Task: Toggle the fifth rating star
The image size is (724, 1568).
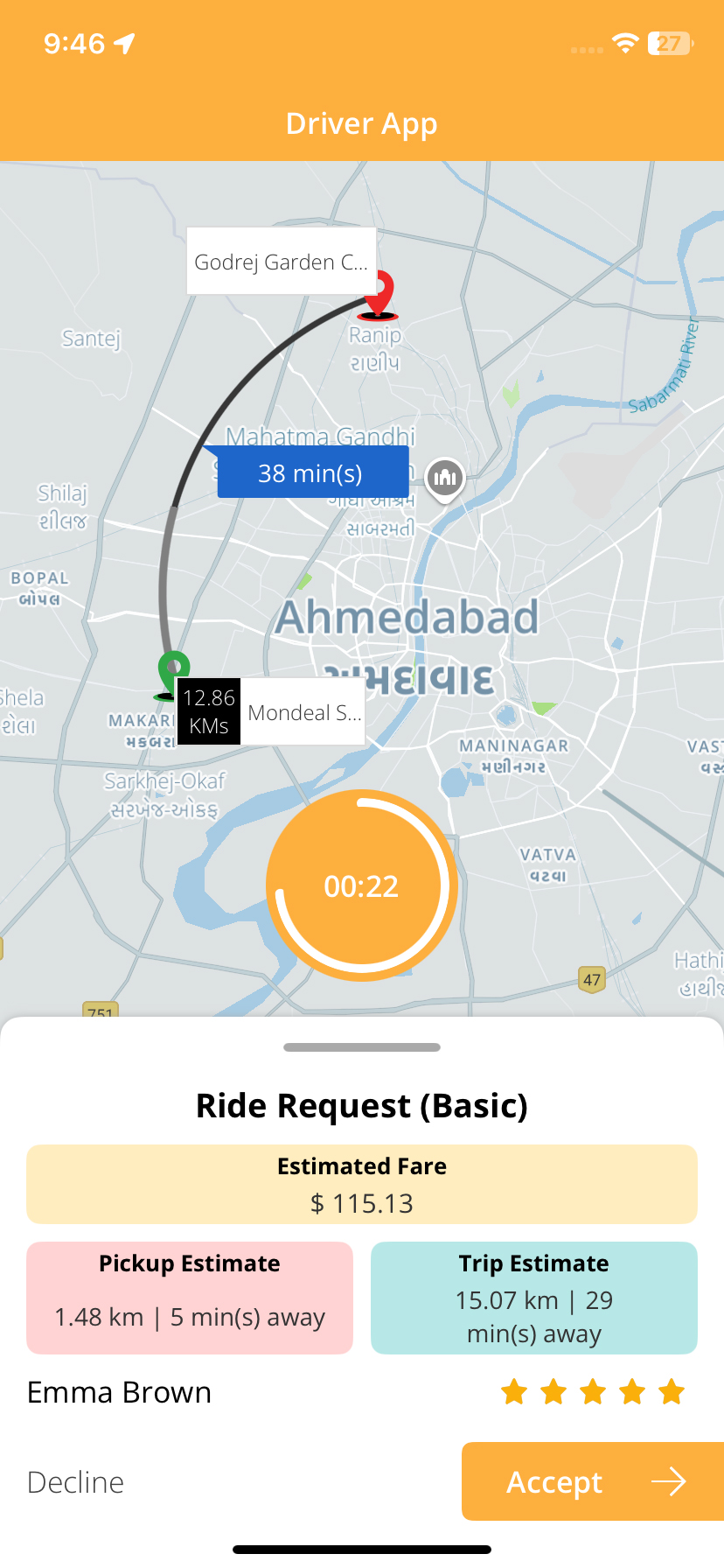Action: [x=671, y=1391]
